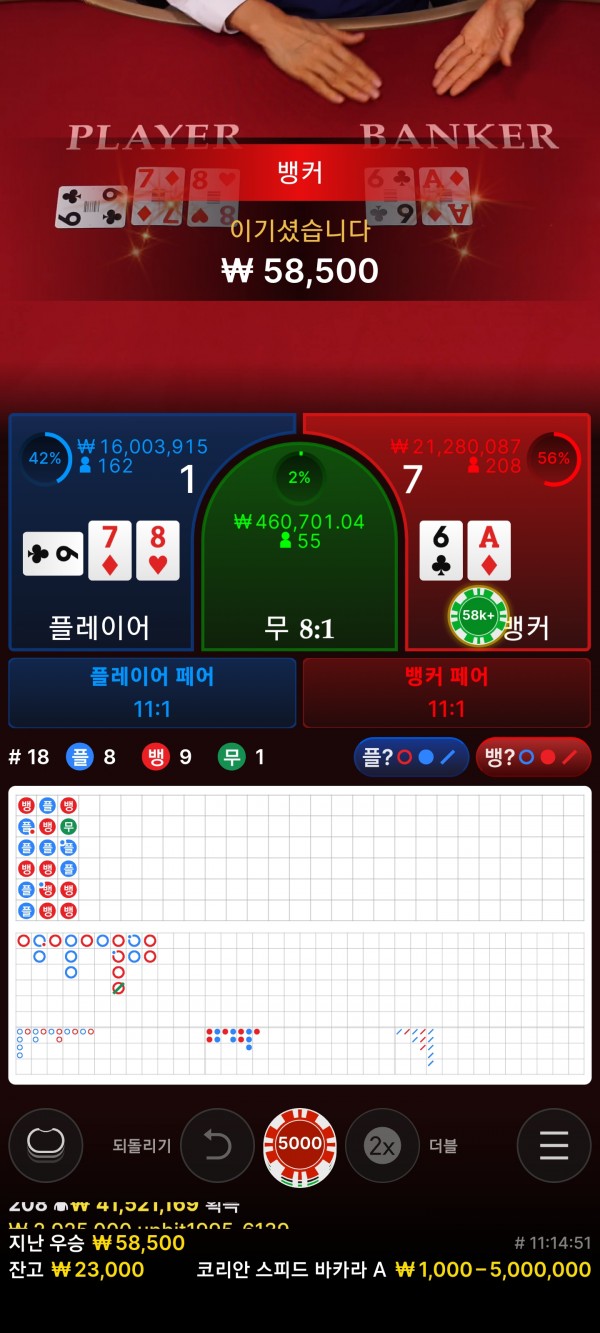Select the 5000 chip
600x1333 pixels.
[300, 1145]
